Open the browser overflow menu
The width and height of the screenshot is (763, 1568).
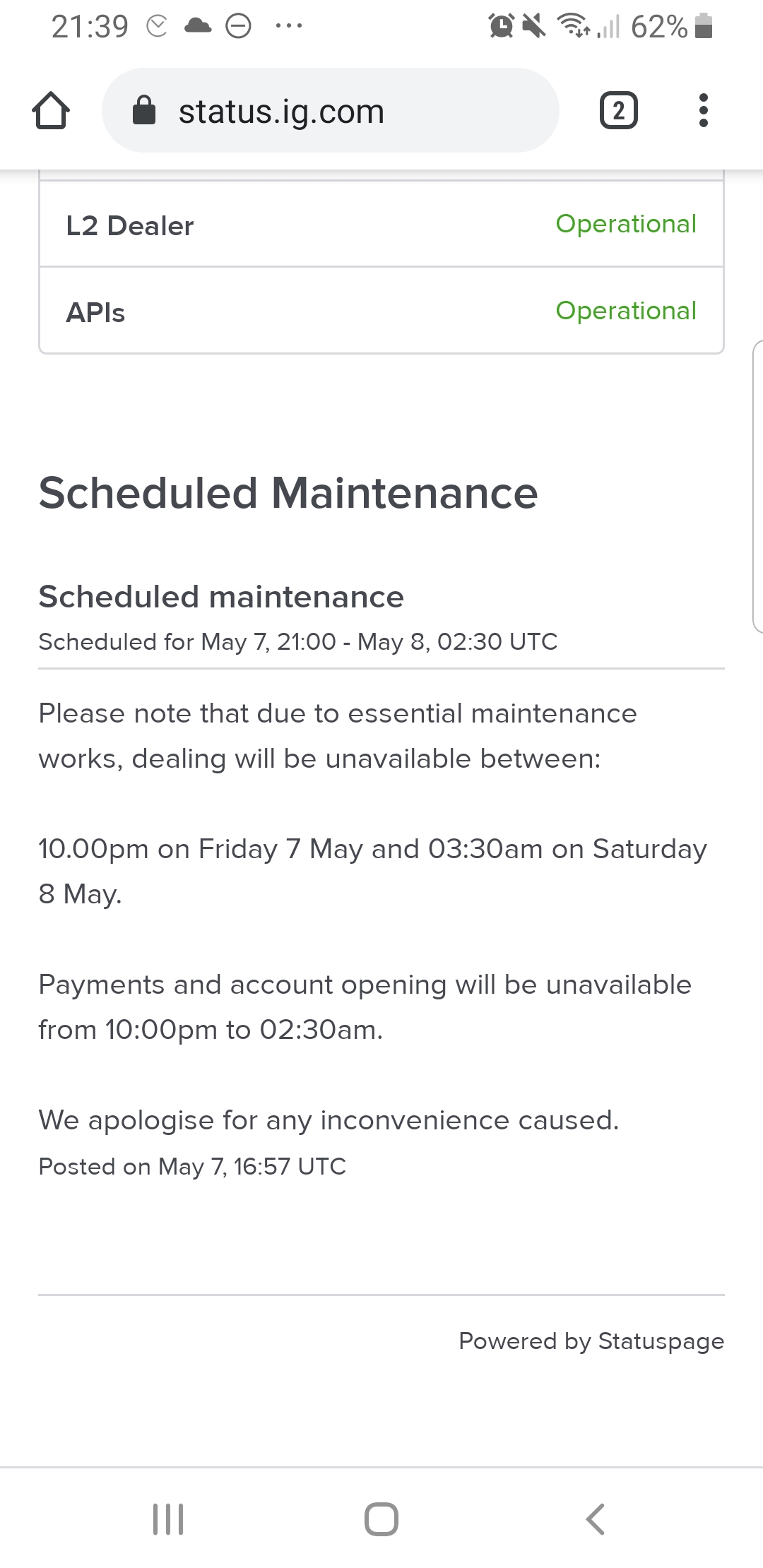point(703,111)
